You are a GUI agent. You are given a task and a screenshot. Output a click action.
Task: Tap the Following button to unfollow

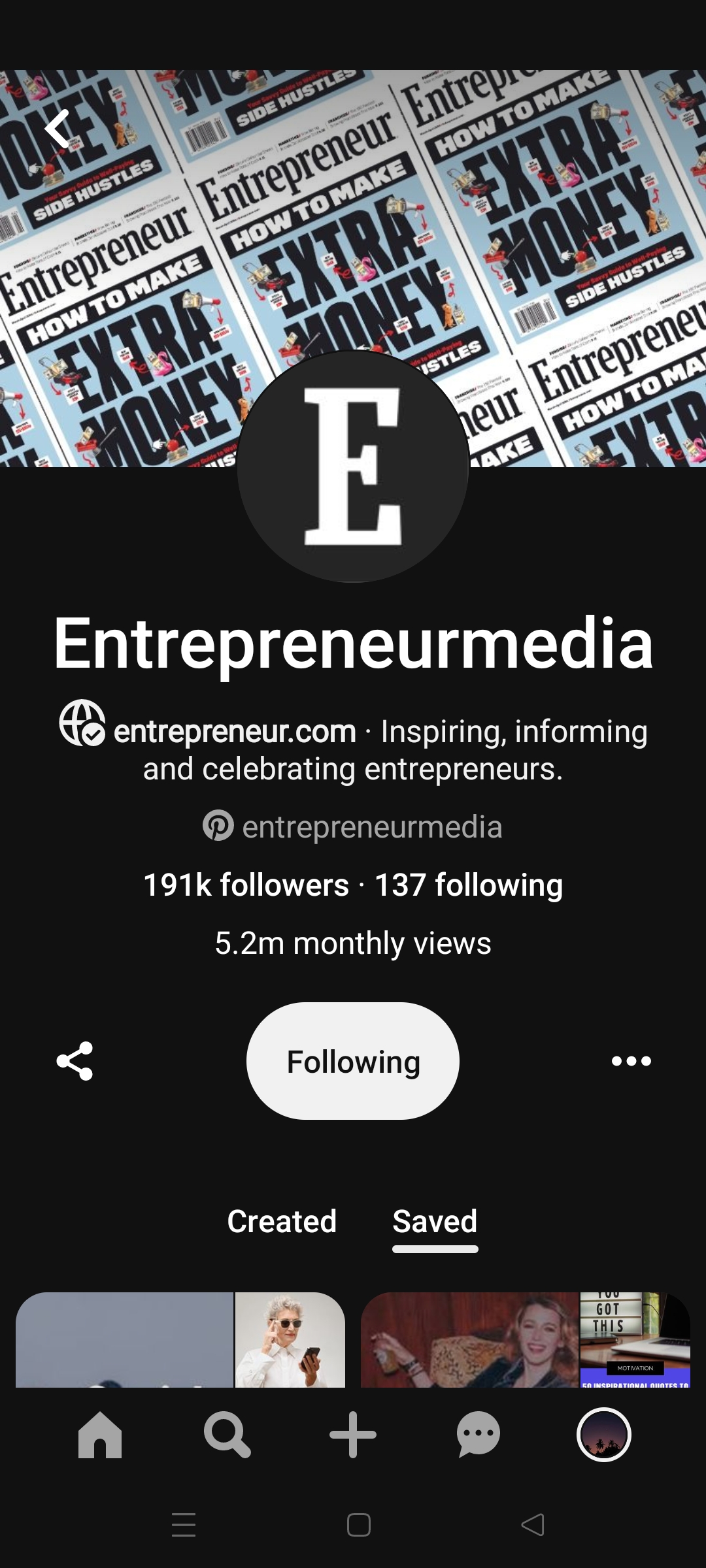353,1061
